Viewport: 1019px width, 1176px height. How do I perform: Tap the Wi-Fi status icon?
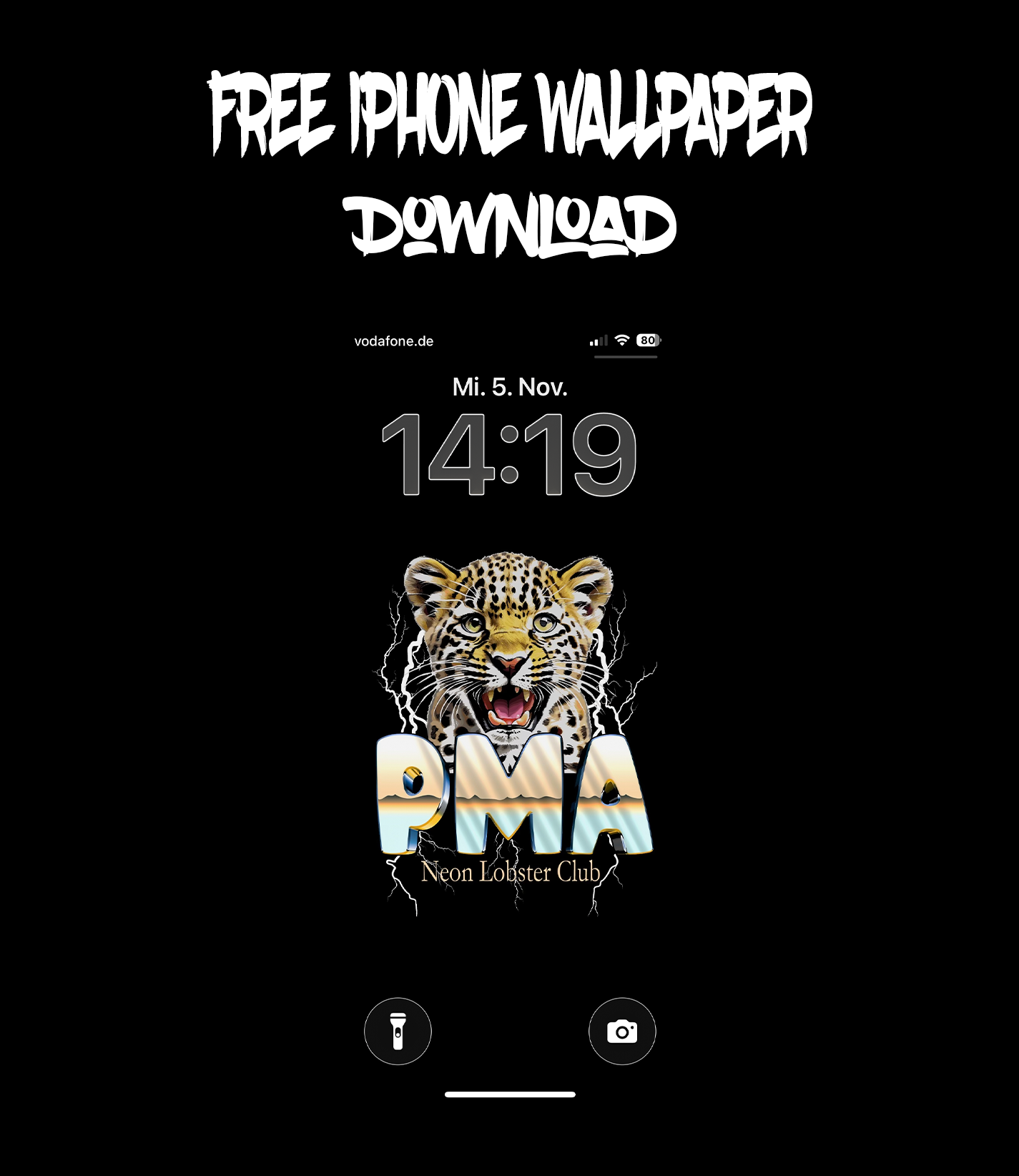[x=624, y=341]
